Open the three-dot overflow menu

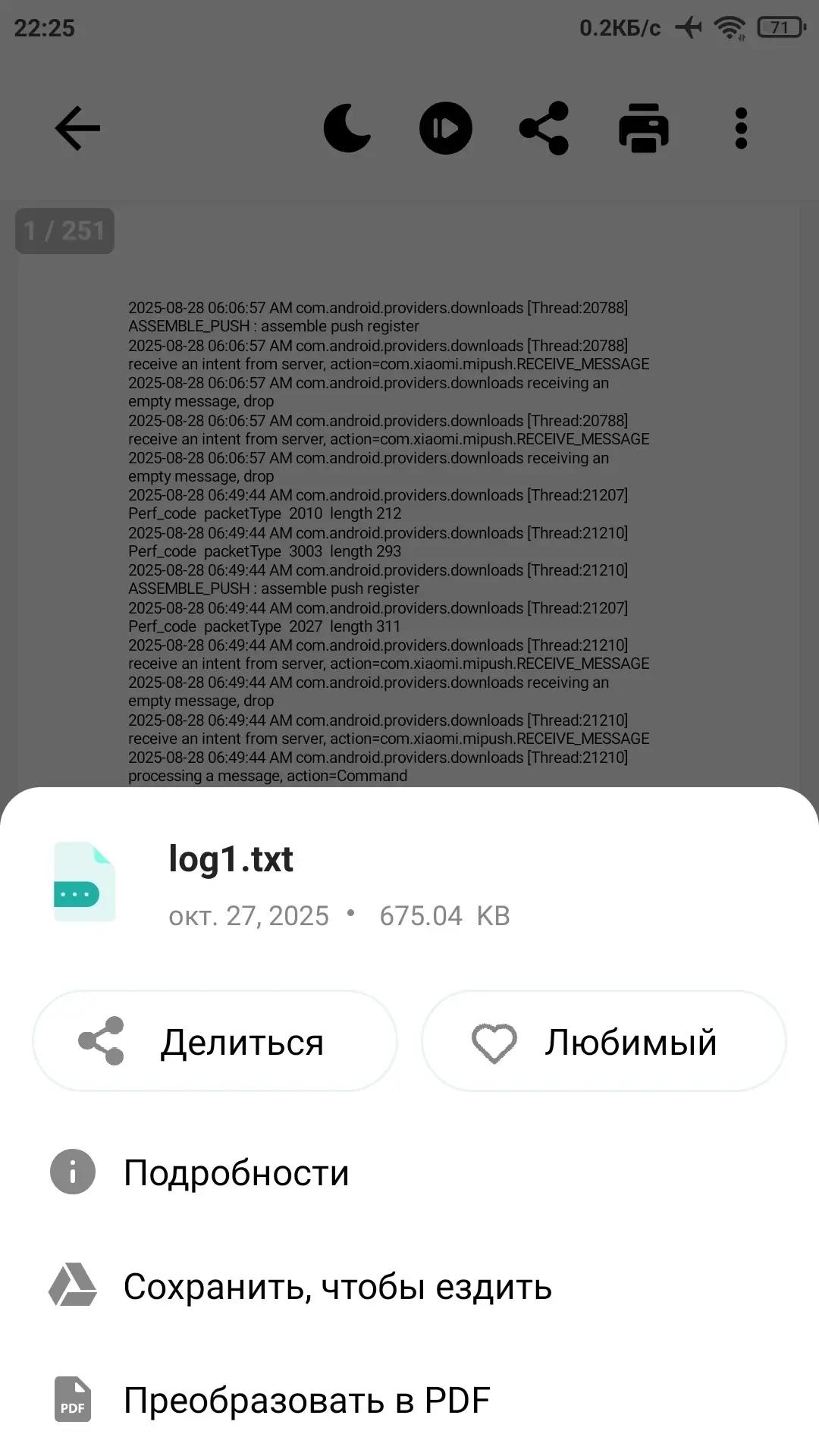coord(741,128)
